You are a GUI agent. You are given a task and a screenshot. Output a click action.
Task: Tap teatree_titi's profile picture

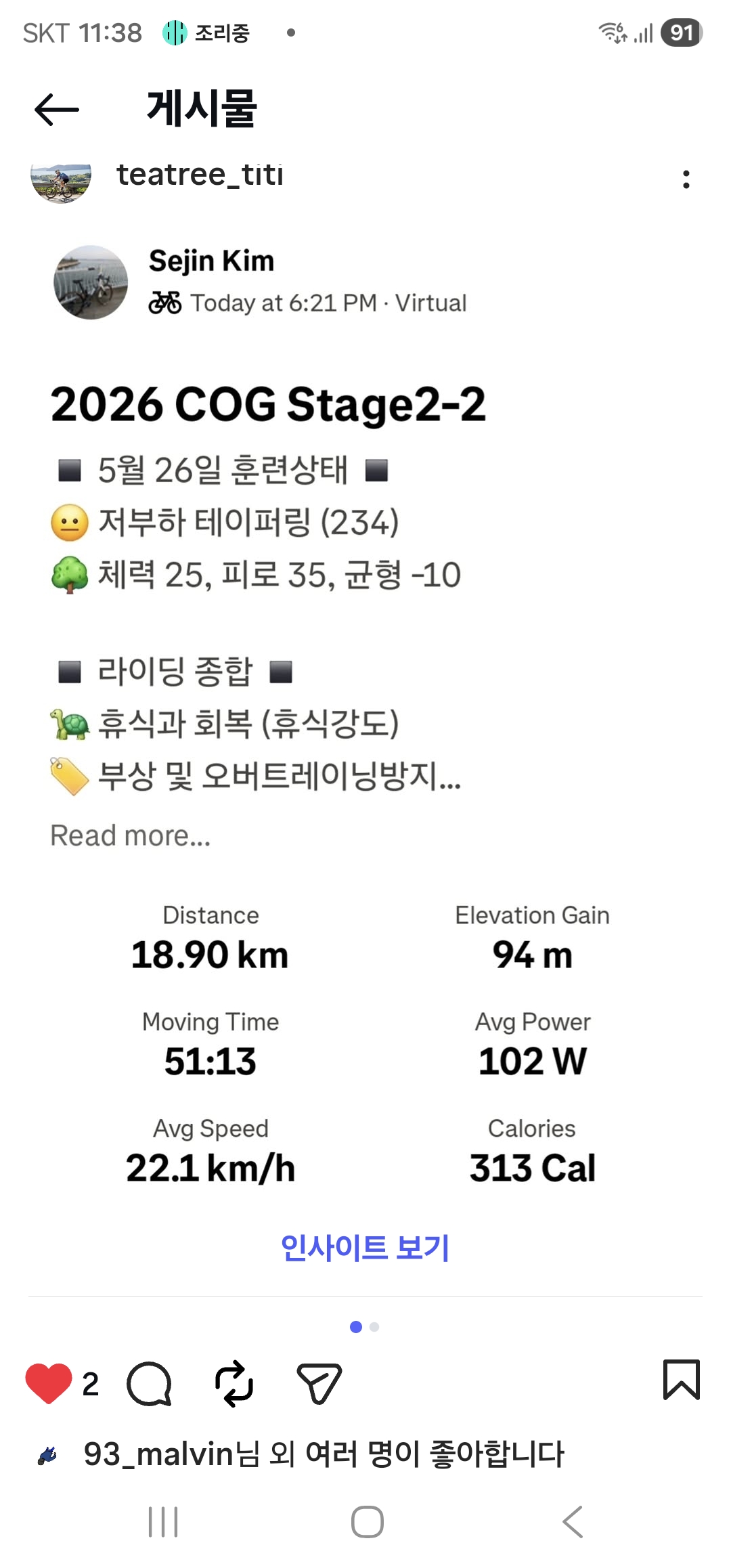(61, 181)
